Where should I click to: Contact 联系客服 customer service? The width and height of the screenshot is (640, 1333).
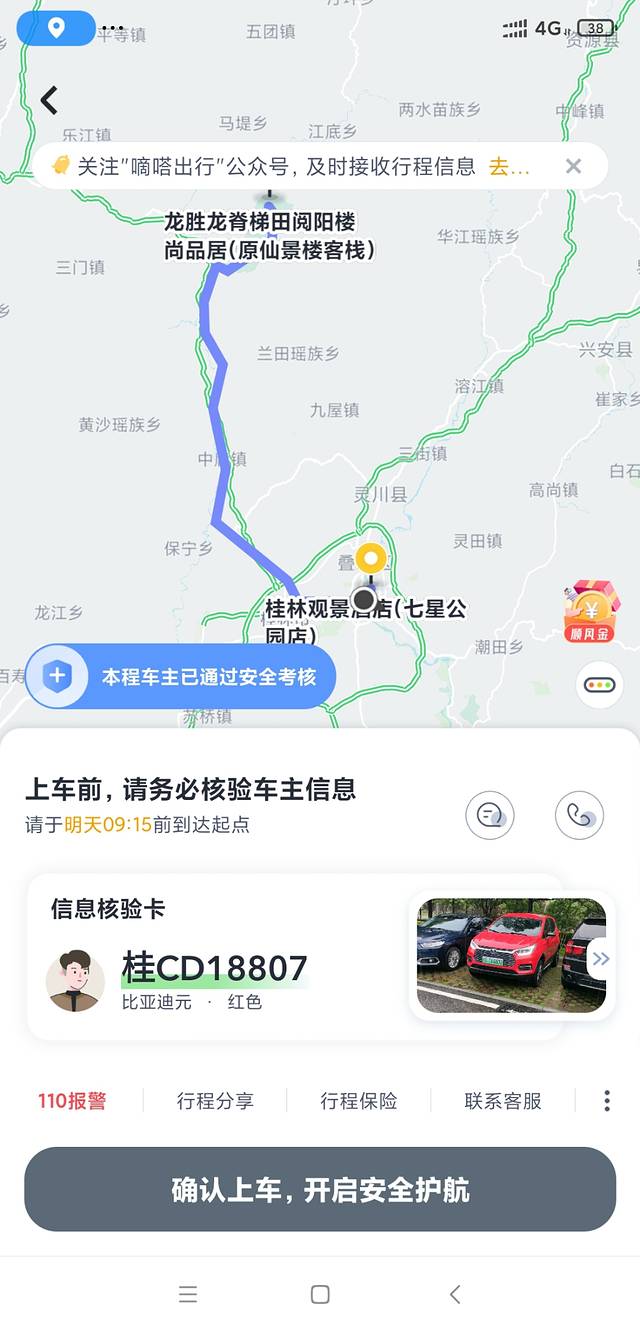503,1101
